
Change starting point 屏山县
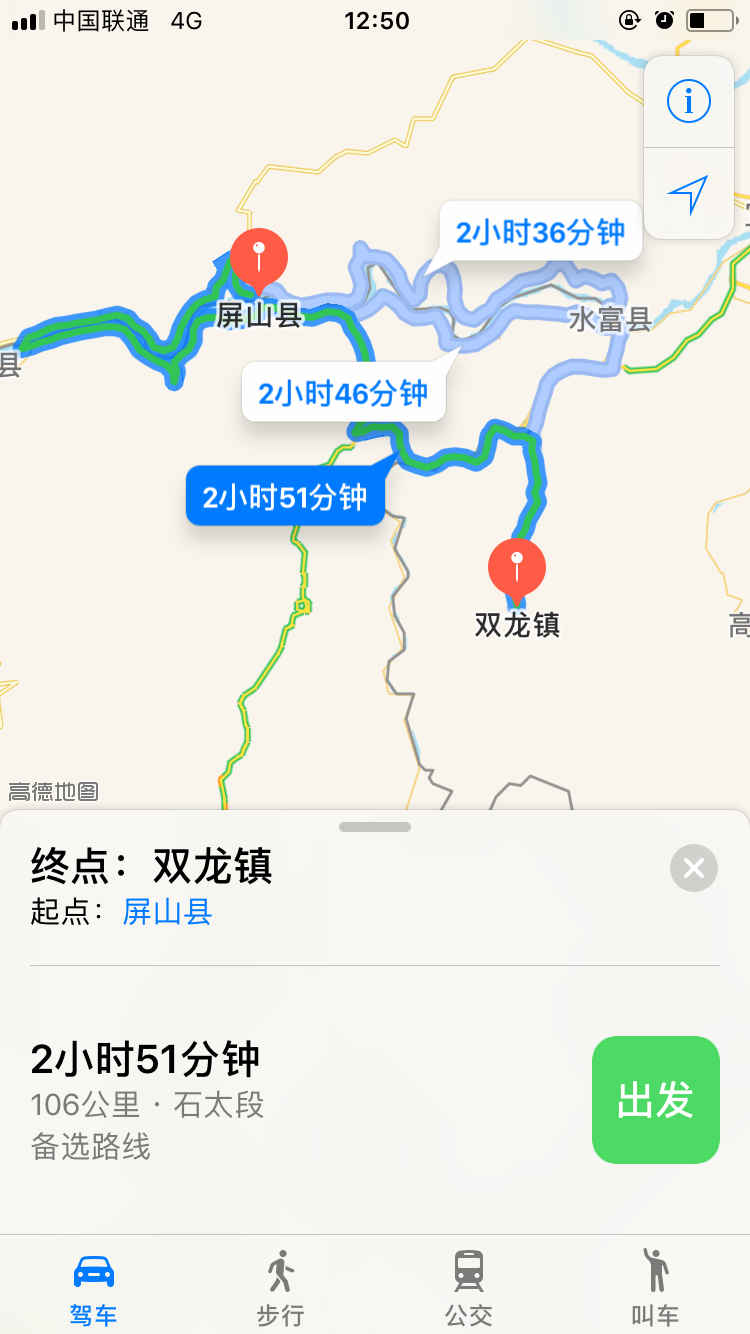coord(167,912)
